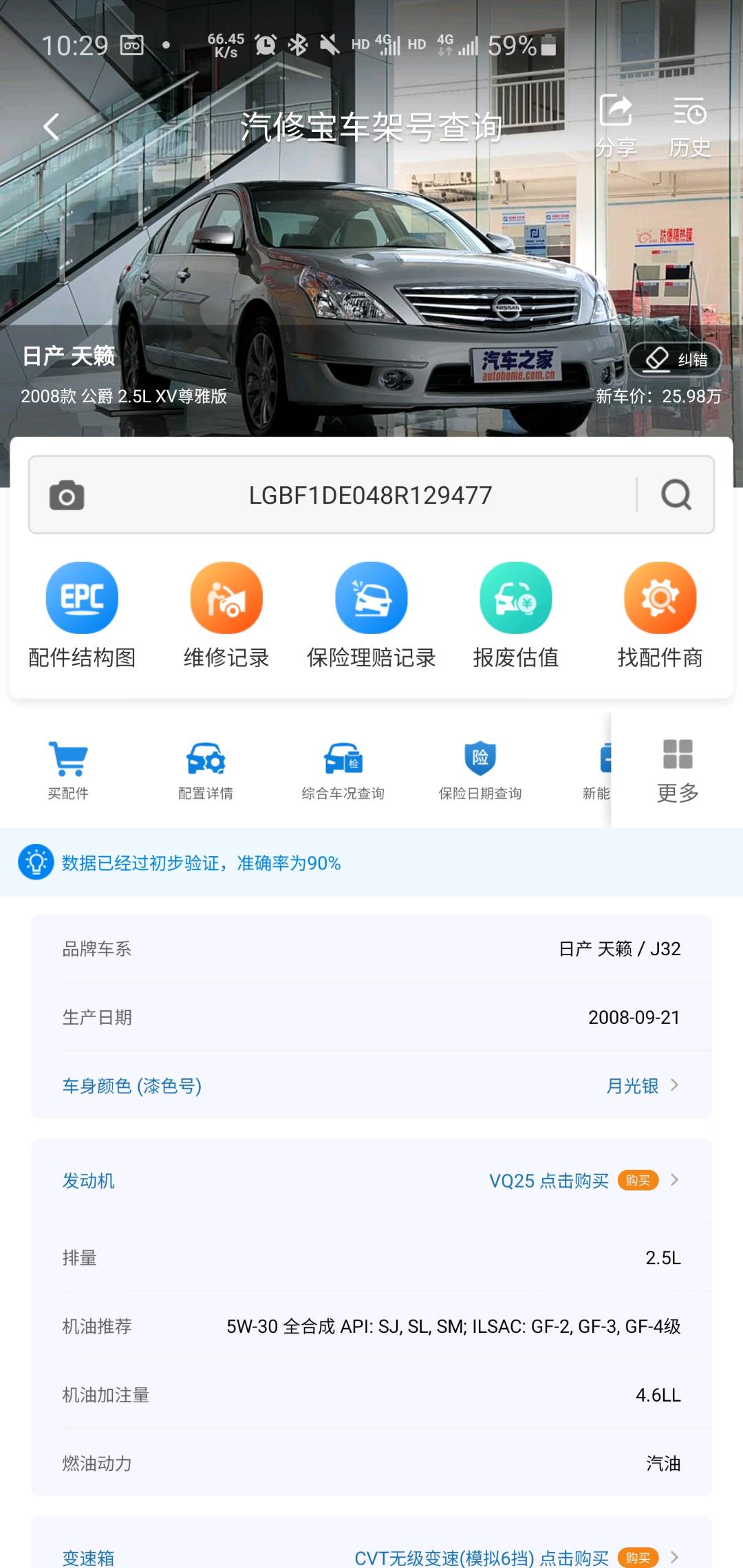Open the 报废估值 scrap valuation tool
The image size is (743, 1568).
[517, 616]
